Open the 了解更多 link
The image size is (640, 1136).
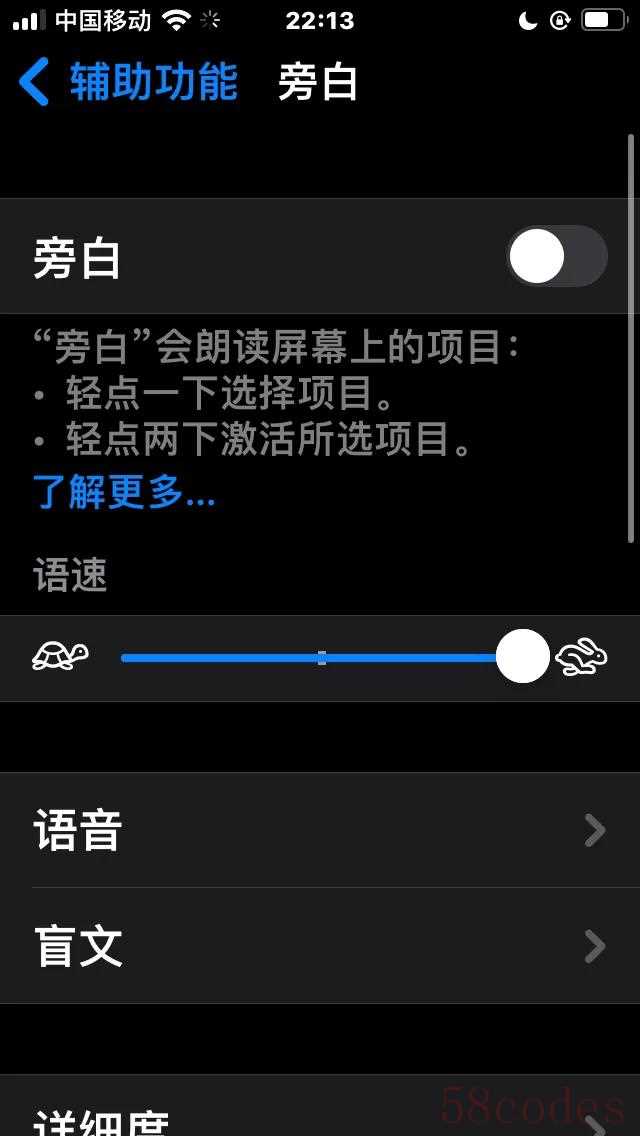click(124, 492)
